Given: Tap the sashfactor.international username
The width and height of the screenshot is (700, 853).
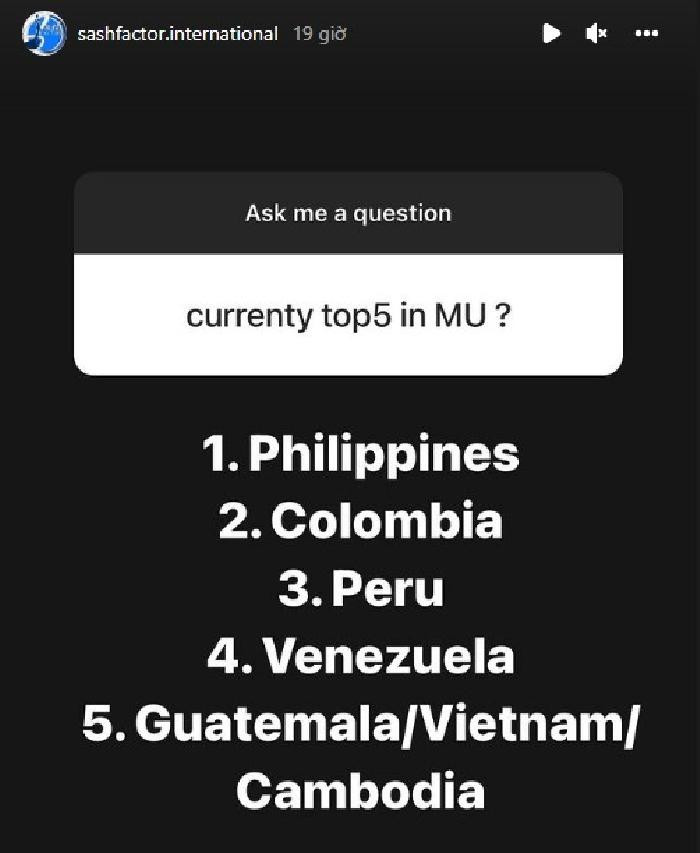Looking at the screenshot, I should click(x=177, y=34).
